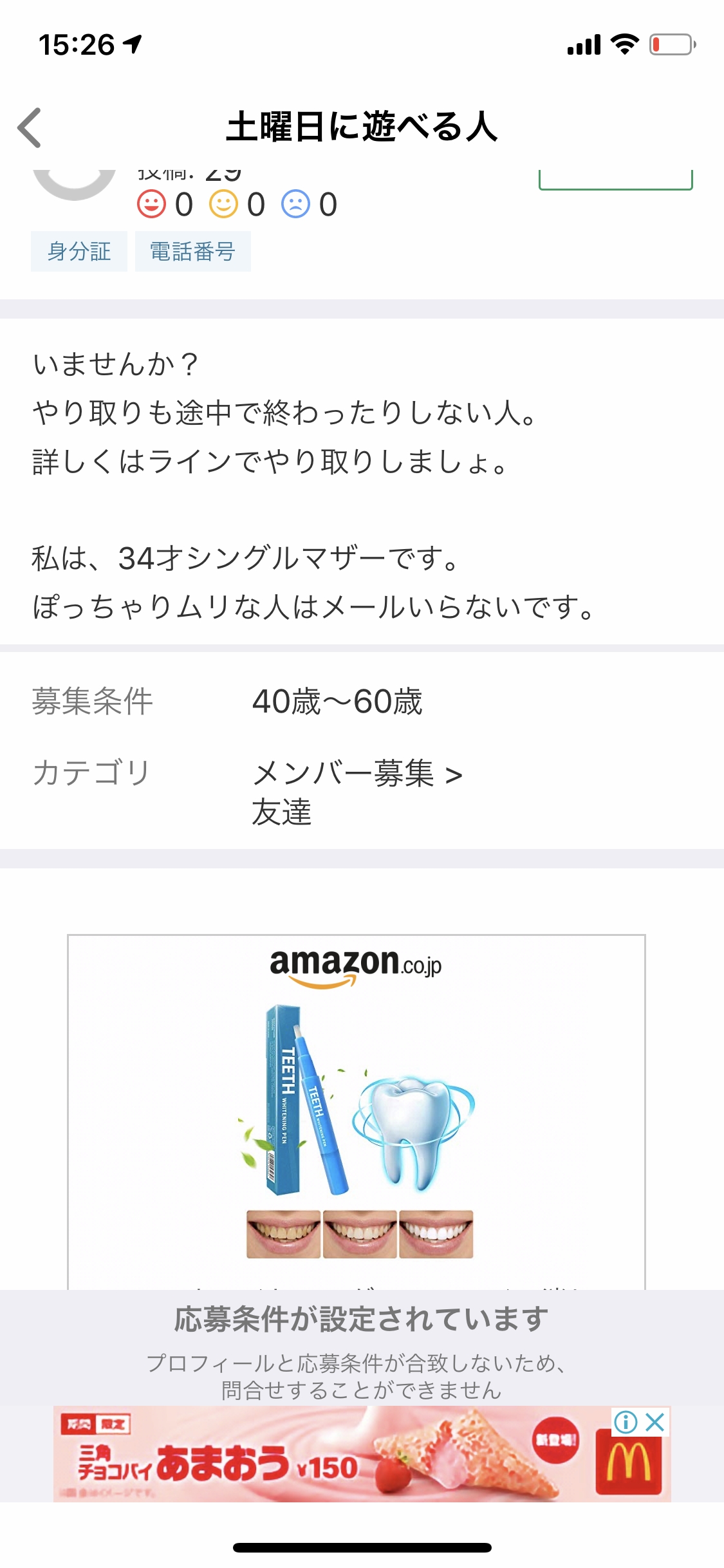This screenshot has width=724, height=1568.
Task: Go back from 土曜日に遊べる人 post
Action: pyautogui.click(x=30, y=127)
